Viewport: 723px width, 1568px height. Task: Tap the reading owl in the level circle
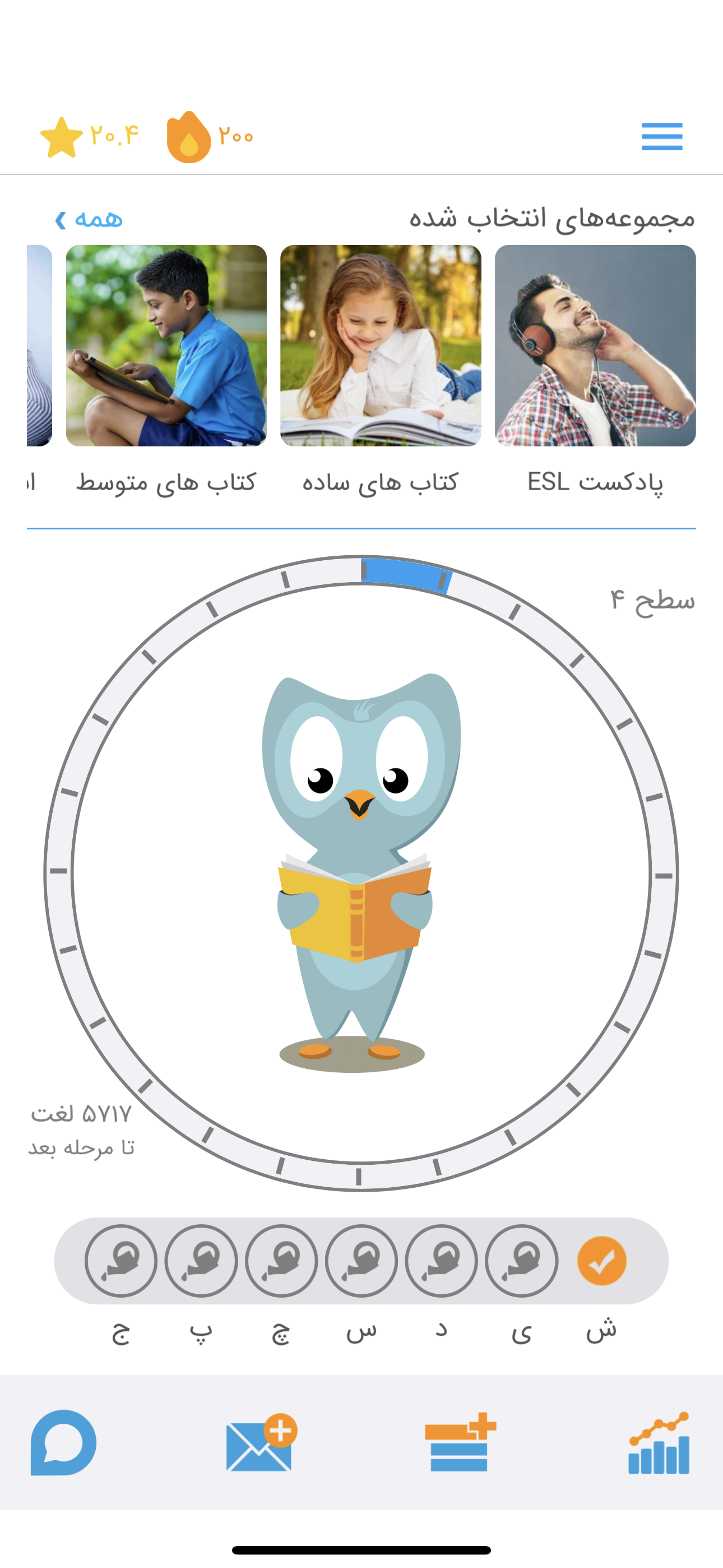click(x=360, y=871)
